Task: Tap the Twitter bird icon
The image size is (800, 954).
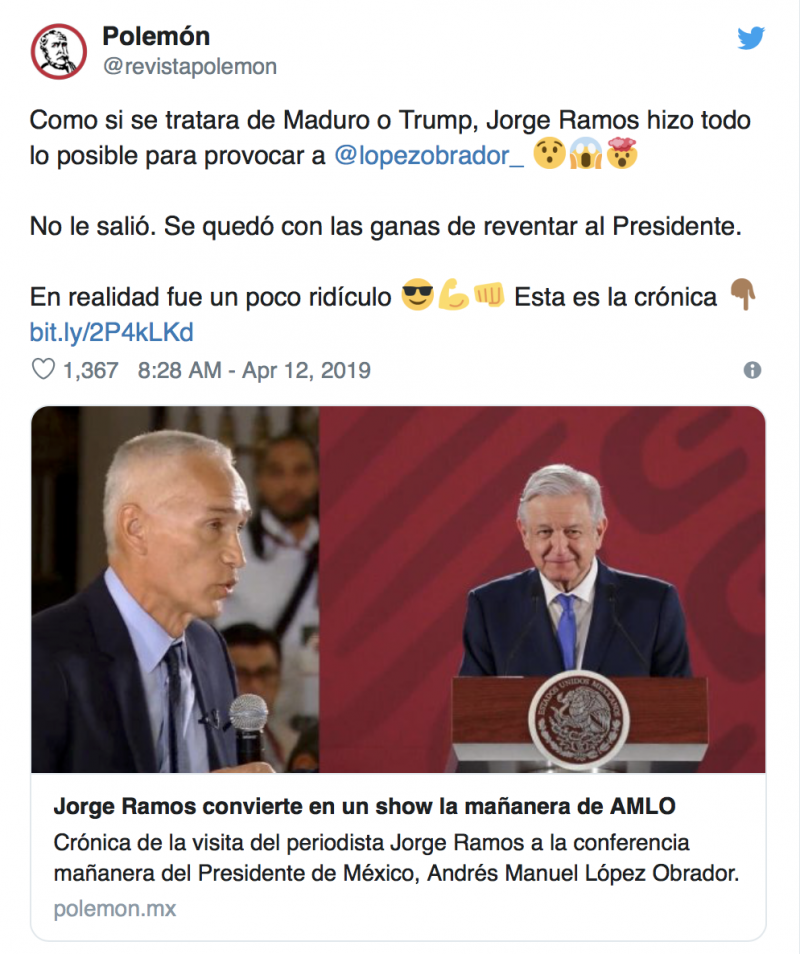Action: [x=751, y=38]
